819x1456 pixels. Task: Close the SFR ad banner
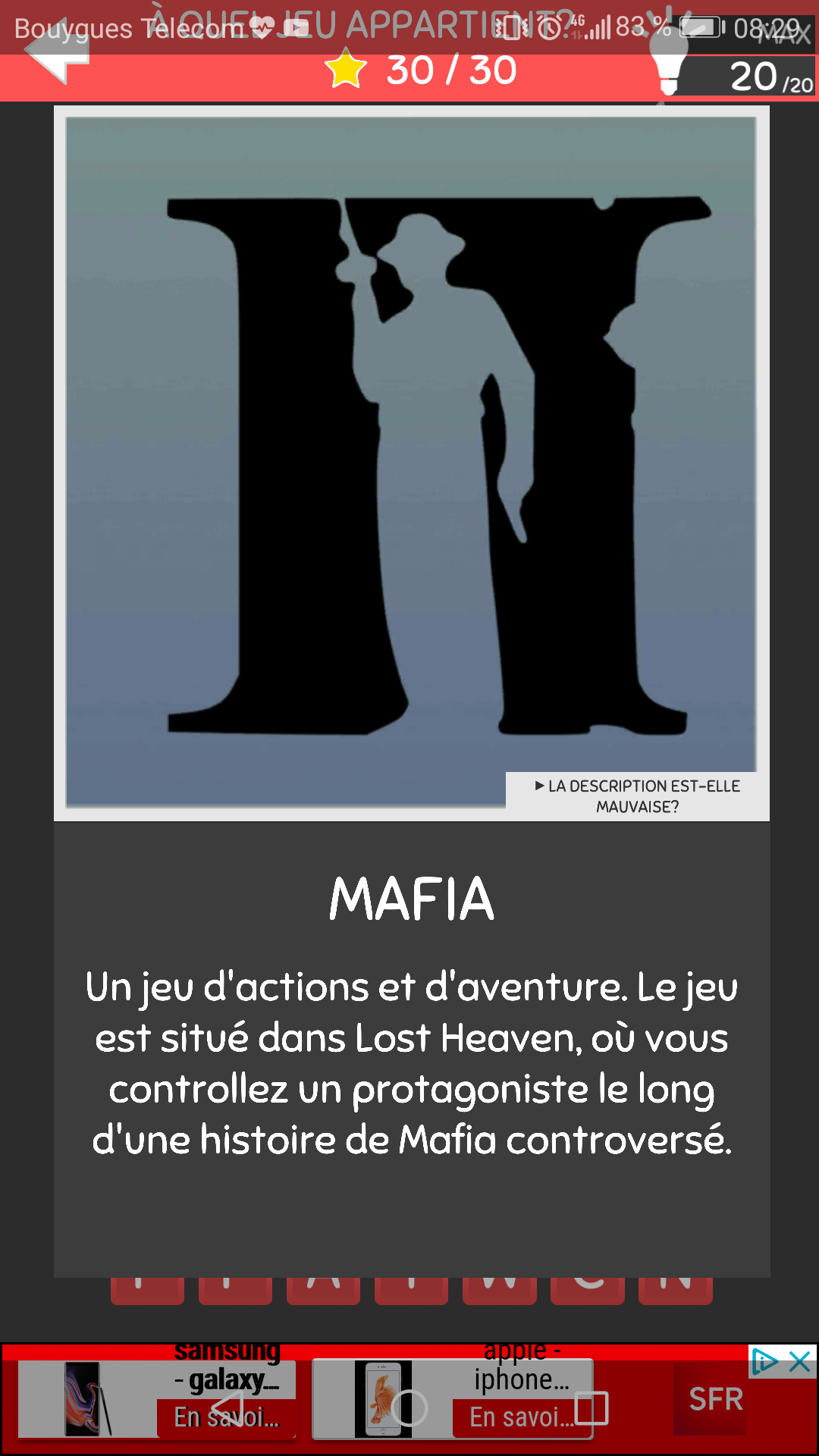[800, 1362]
